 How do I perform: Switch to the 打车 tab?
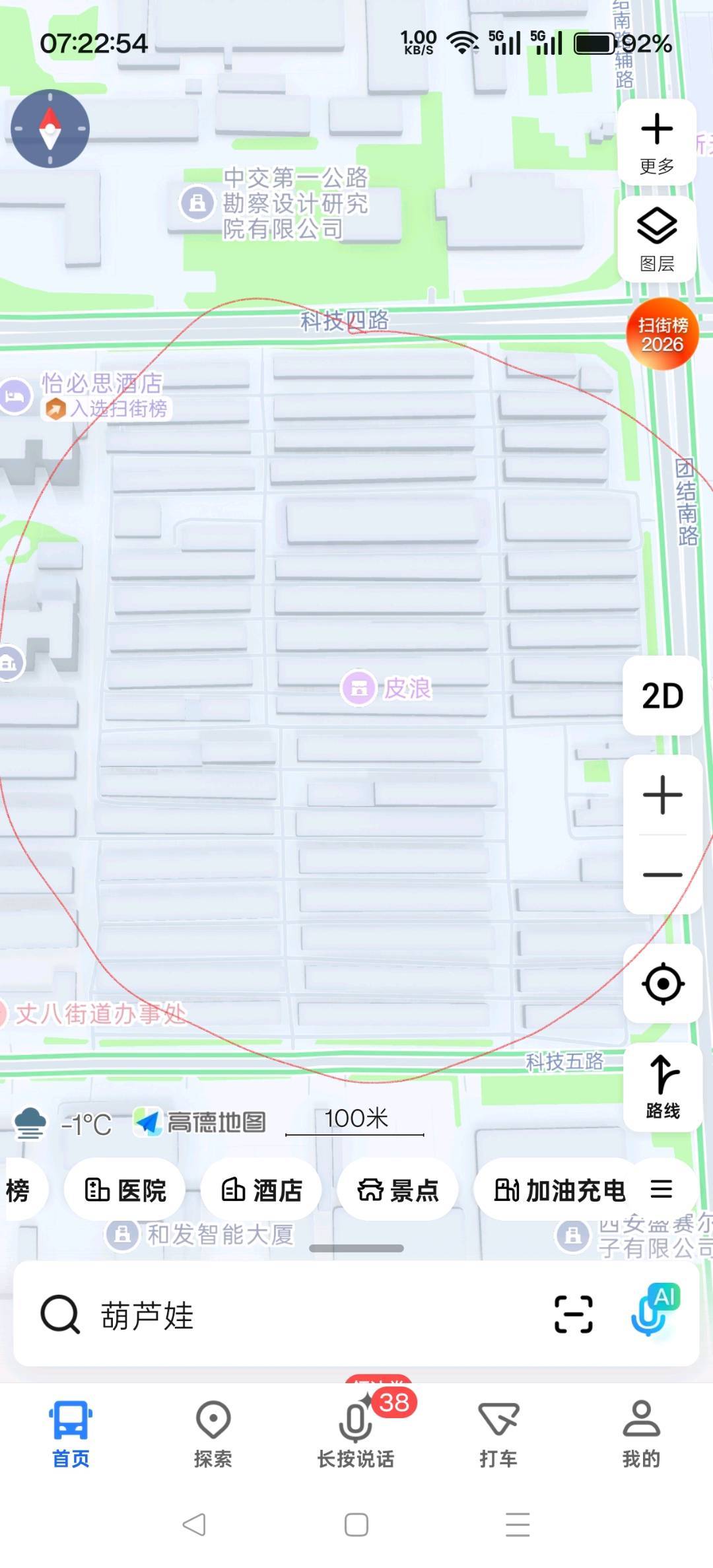pyautogui.click(x=498, y=1434)
